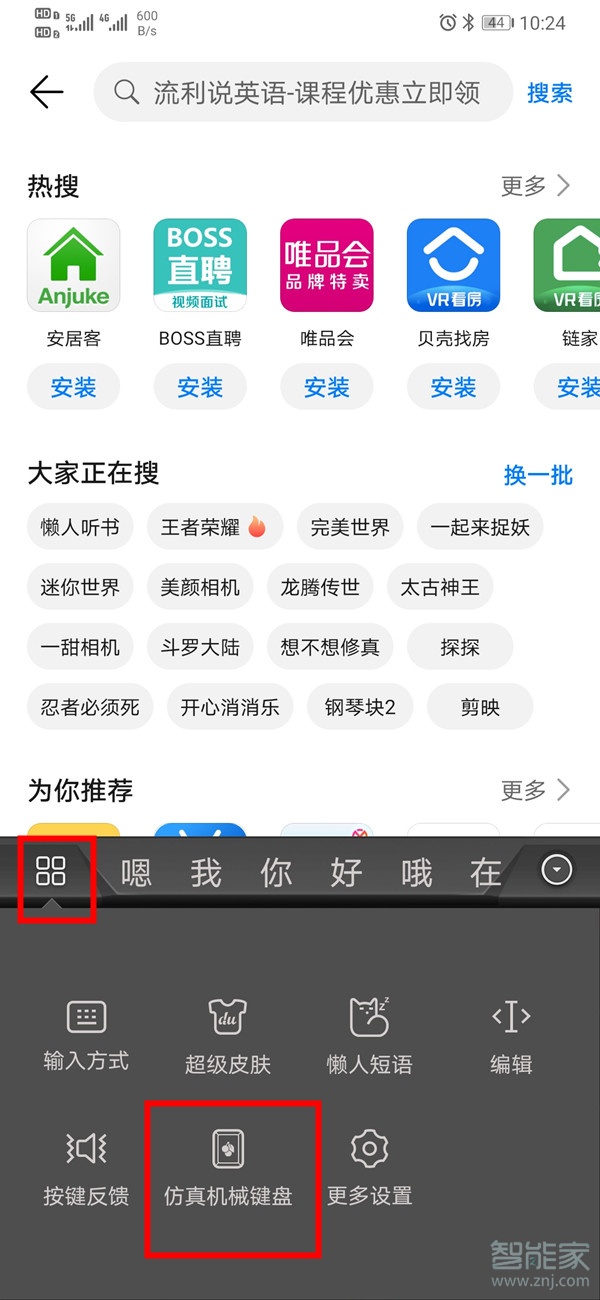Refresh suggestions with 换一批
The width and height of the screenshot is (600, 1300).
tap(538, 474)
